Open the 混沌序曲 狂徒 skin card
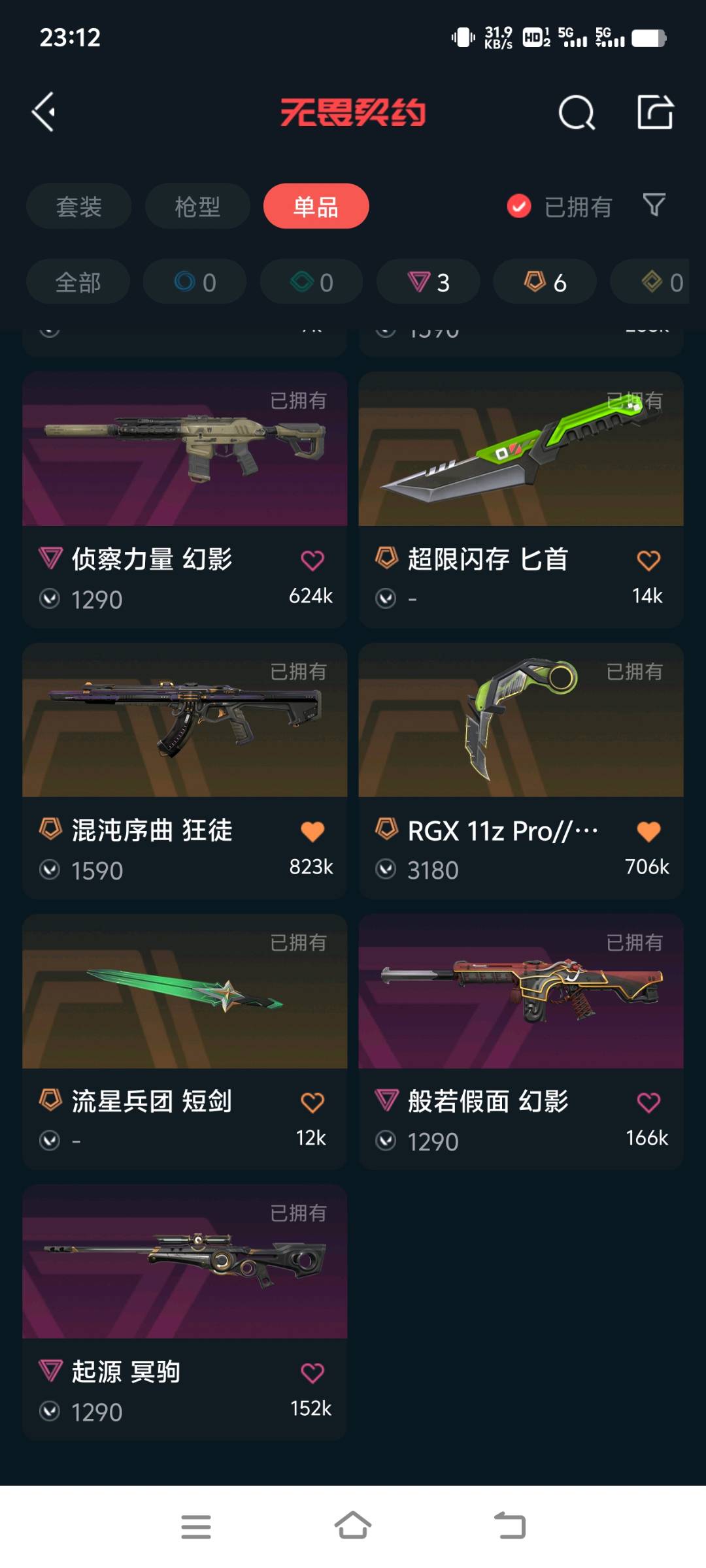The height and width of the screenshot is (1568, 706). pyautogui.click(x=184, y=722)
